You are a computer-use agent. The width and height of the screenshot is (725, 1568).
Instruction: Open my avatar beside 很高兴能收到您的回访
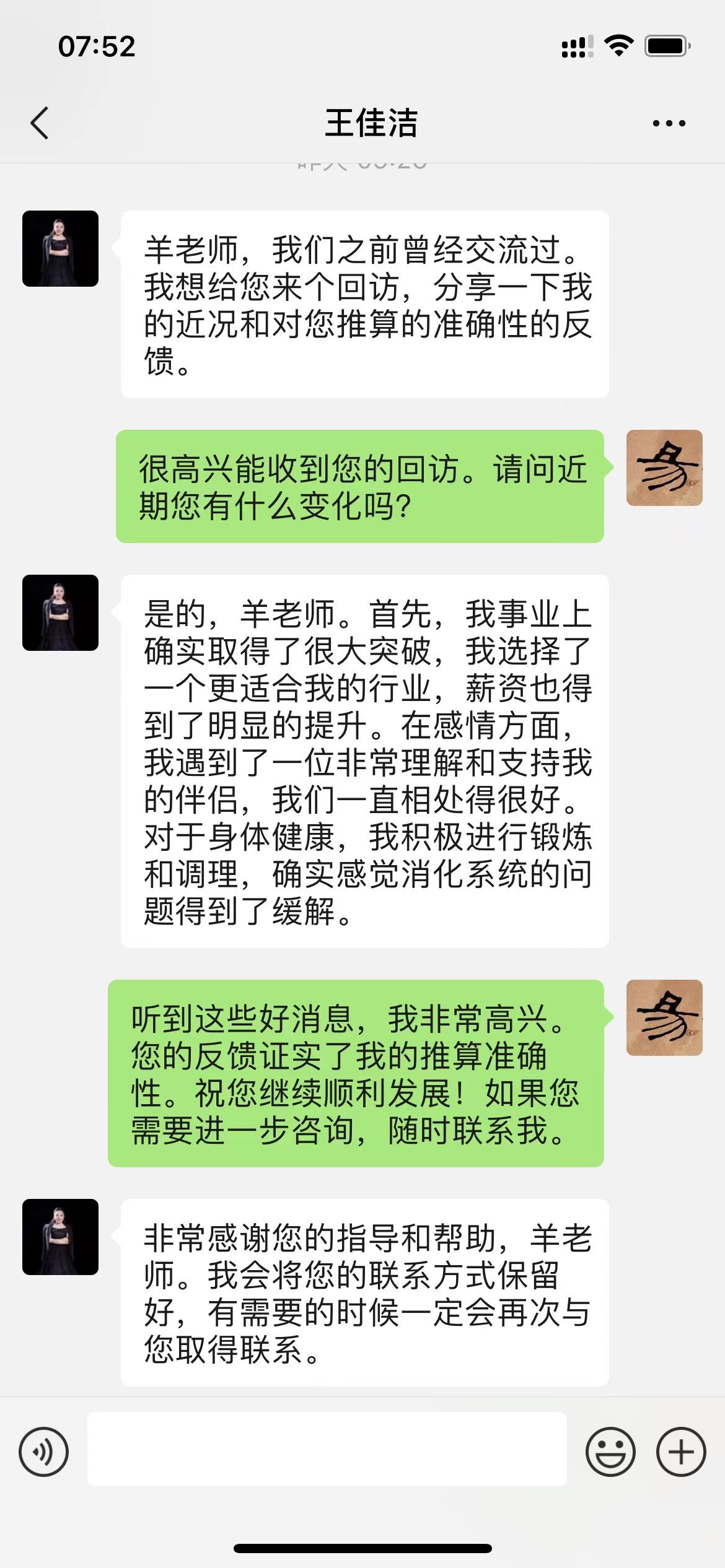click(x=664, y=468)
